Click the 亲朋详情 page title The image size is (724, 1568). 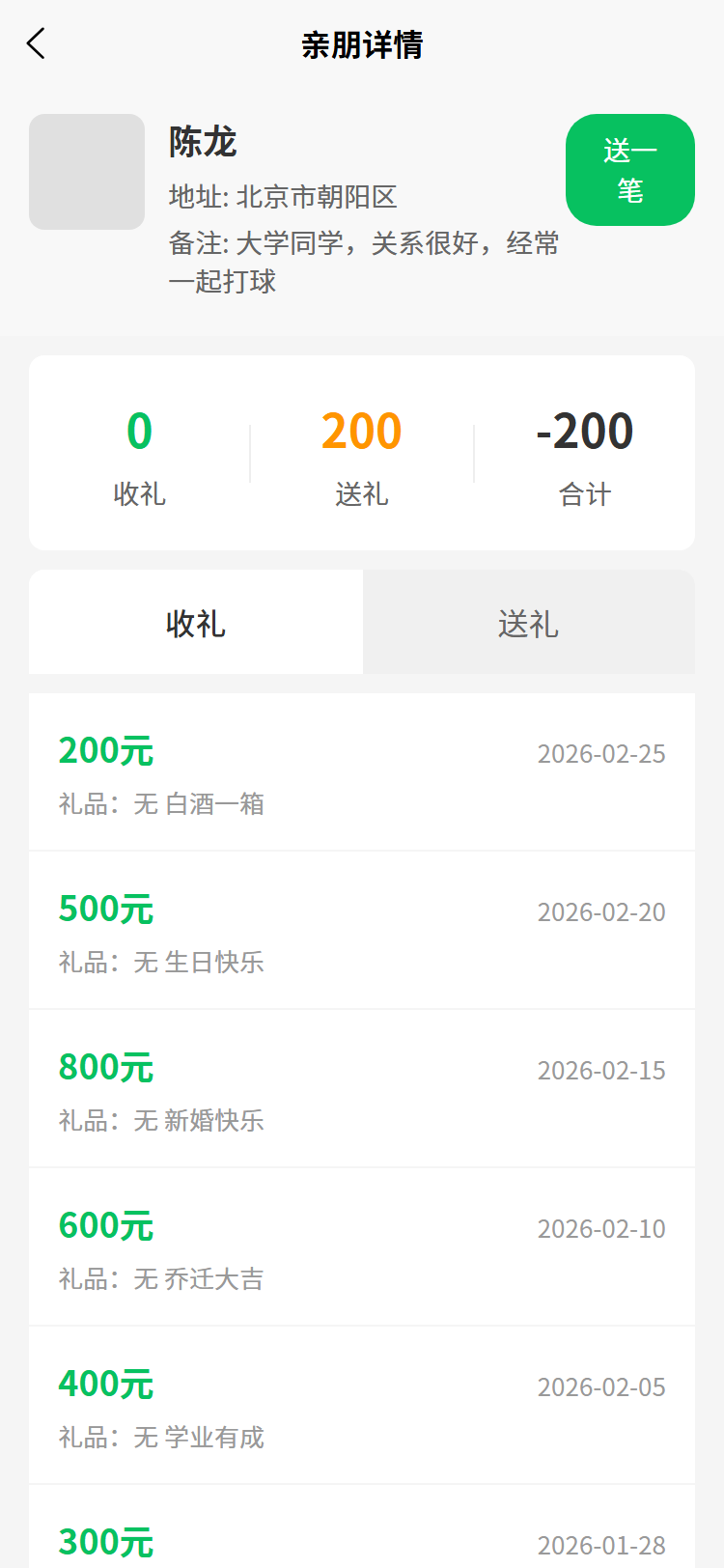[x=361, y=43]
